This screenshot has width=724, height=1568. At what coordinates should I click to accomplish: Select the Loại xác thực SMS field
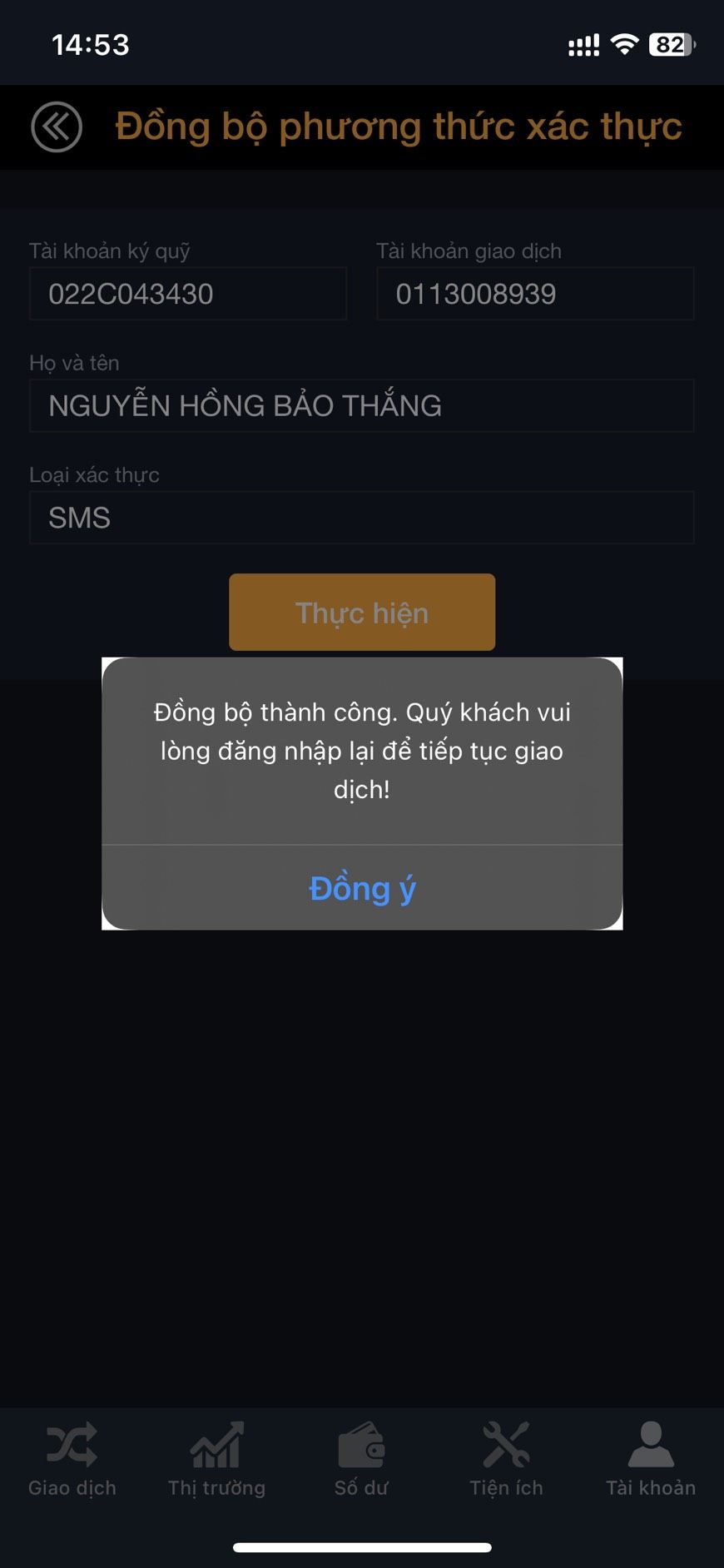[x=361, y=518]
